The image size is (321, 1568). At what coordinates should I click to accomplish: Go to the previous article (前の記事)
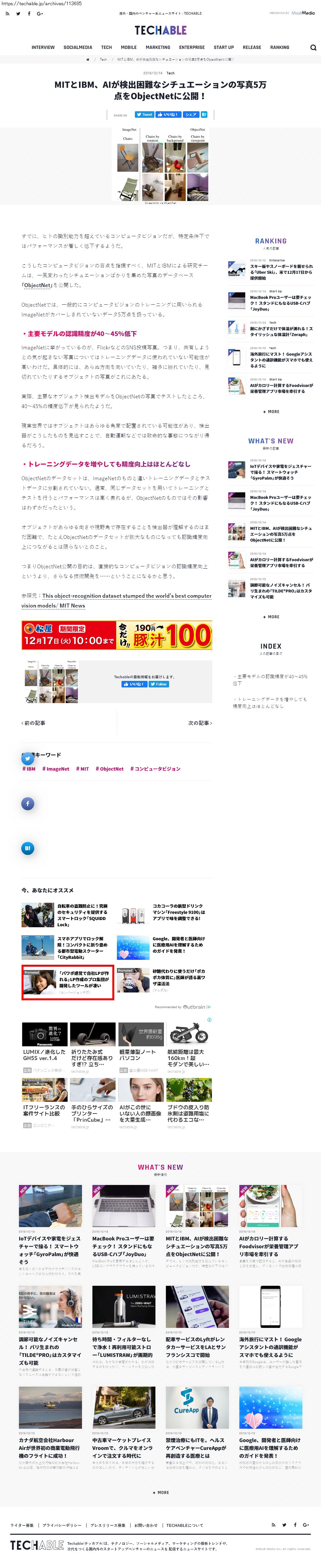(34, 723)
